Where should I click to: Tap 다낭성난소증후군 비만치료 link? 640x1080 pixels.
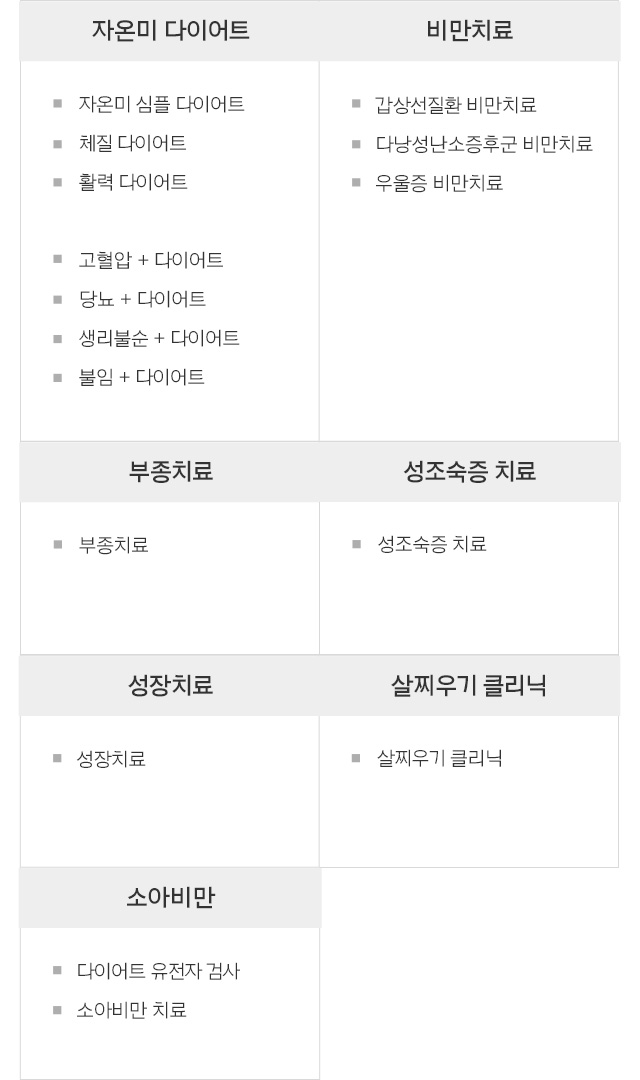pos(484,144)
